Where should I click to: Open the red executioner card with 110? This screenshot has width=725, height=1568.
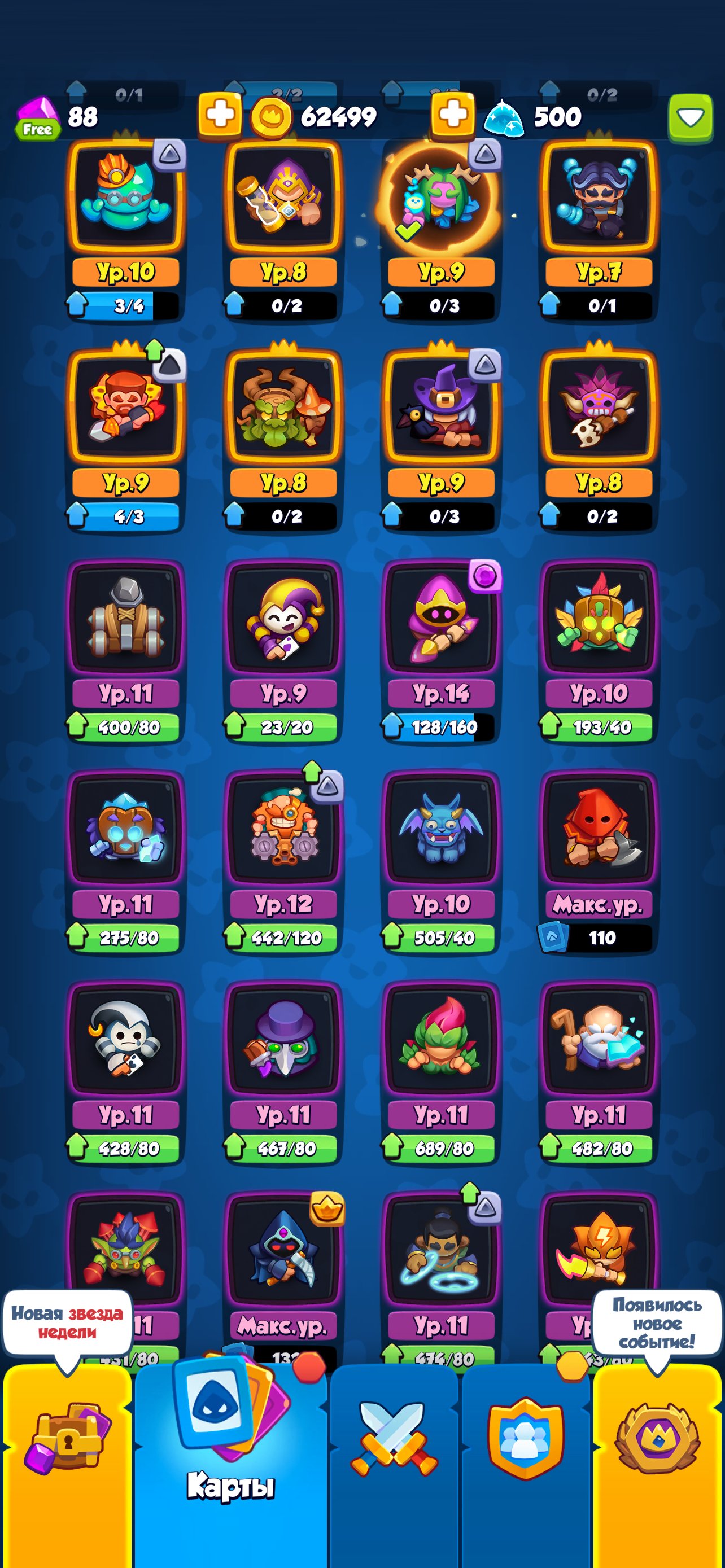click(599, 828)
